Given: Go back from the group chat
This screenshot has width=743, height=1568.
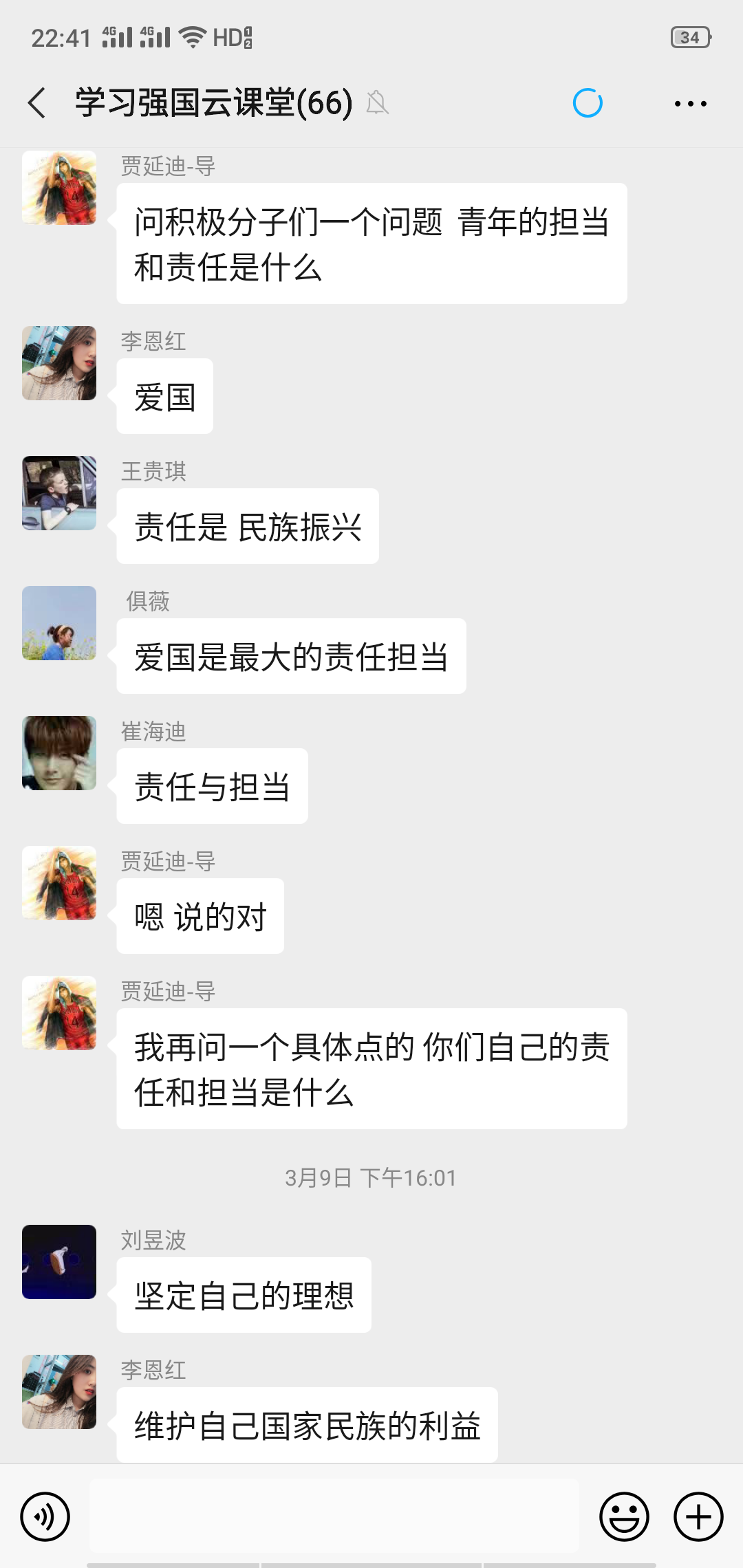Looking at the screenshot, I should tap(37, 103).
